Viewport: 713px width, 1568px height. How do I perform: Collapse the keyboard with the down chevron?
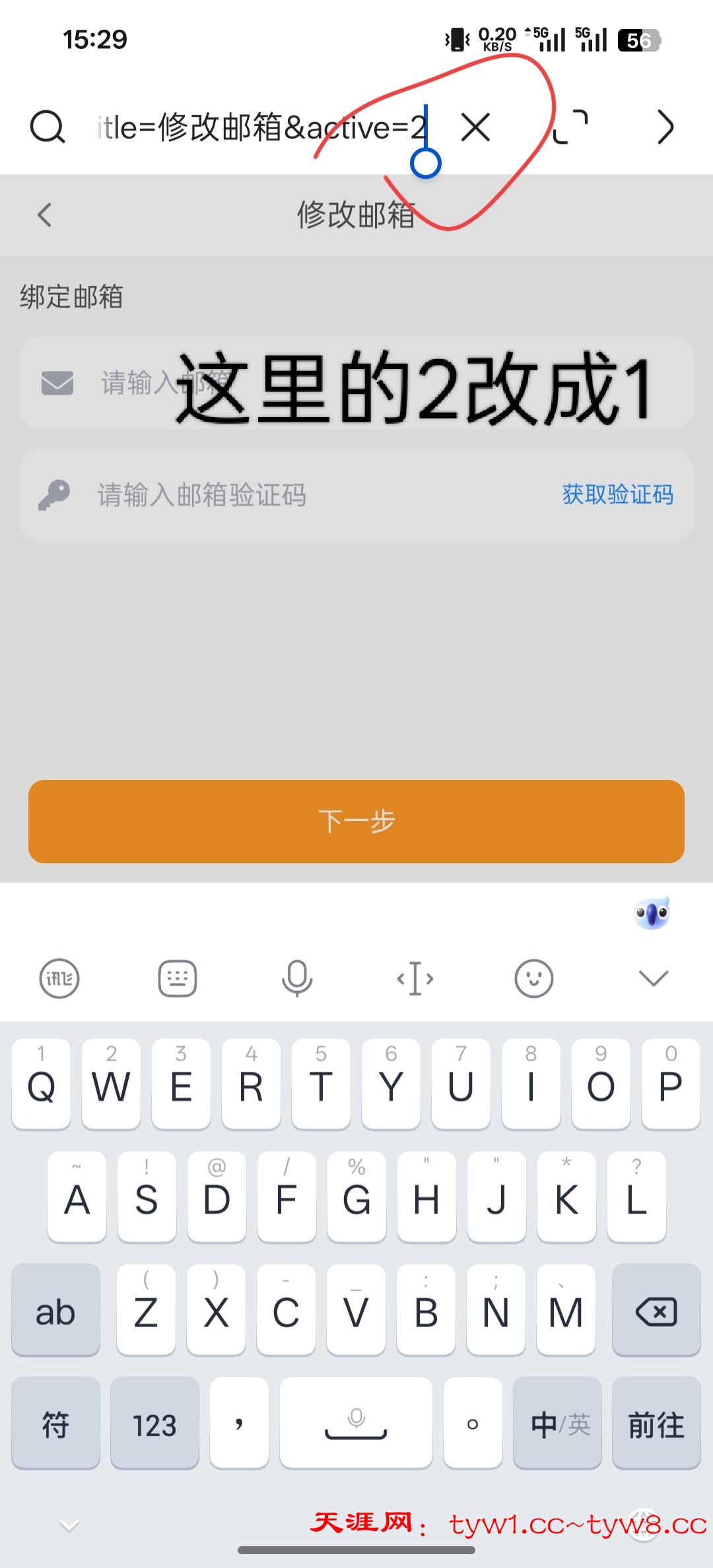[x=654, y=978]
